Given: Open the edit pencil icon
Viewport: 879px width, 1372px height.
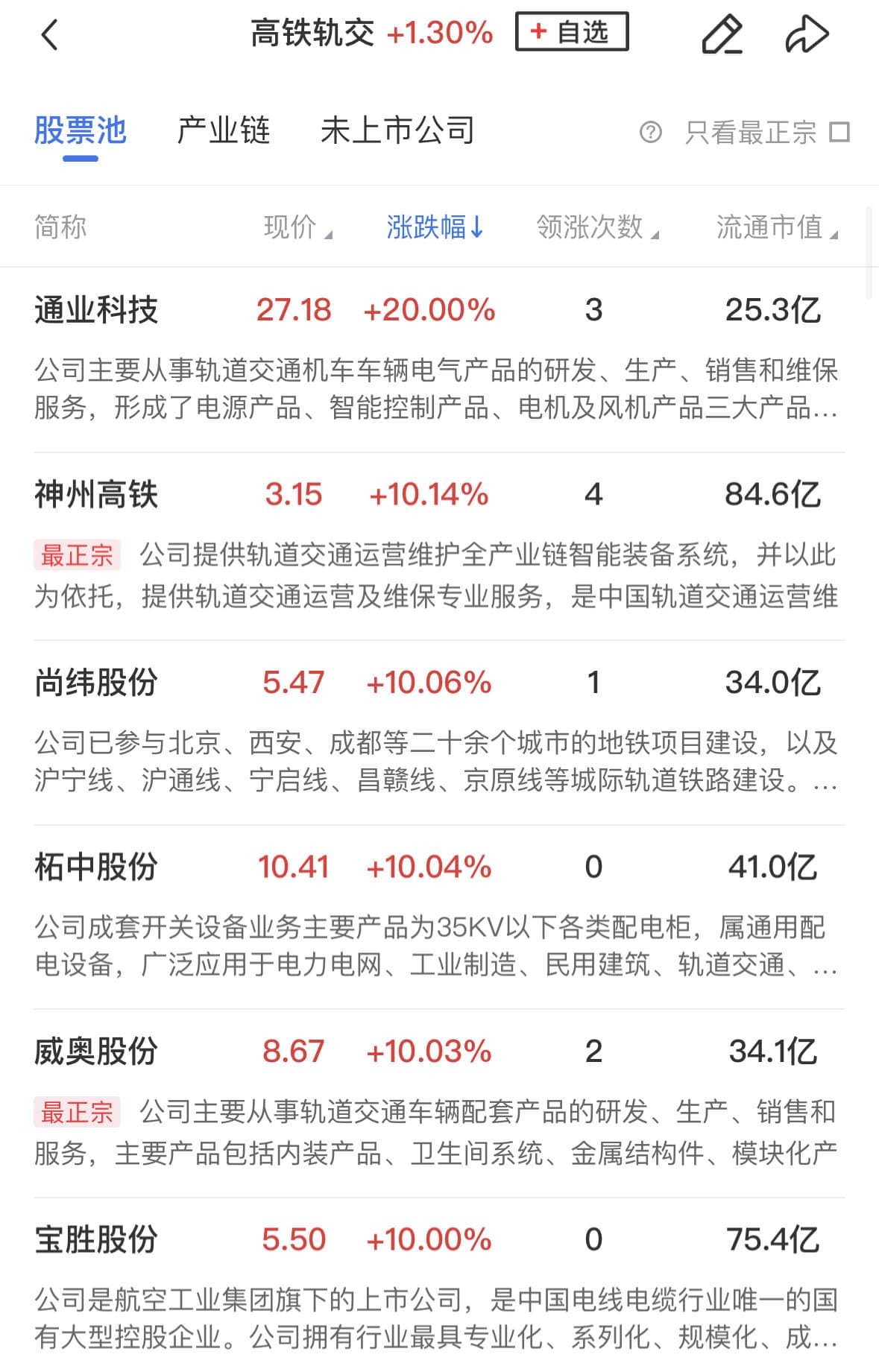Looking at the screenshot, I should pos(722,34).
